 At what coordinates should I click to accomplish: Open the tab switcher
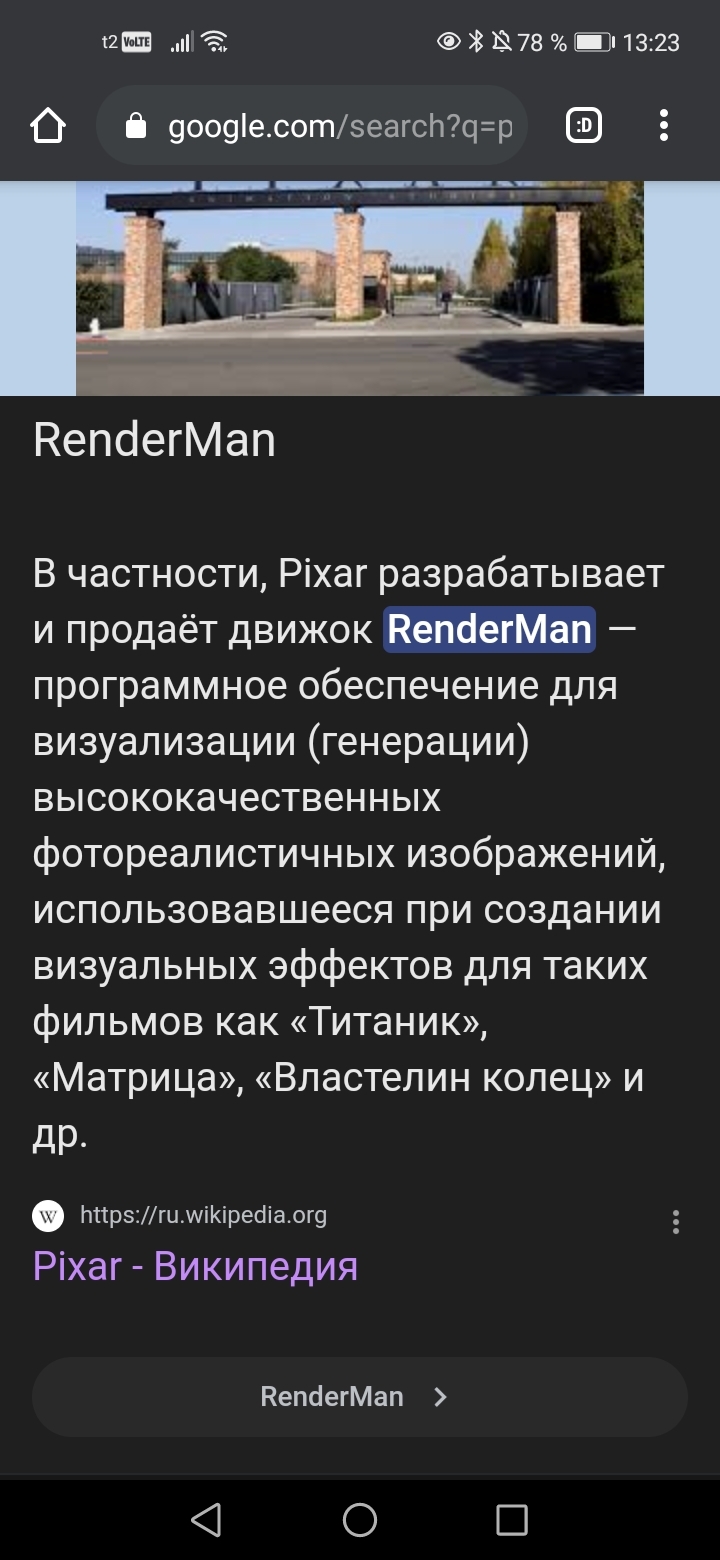[x=584, y=126]
